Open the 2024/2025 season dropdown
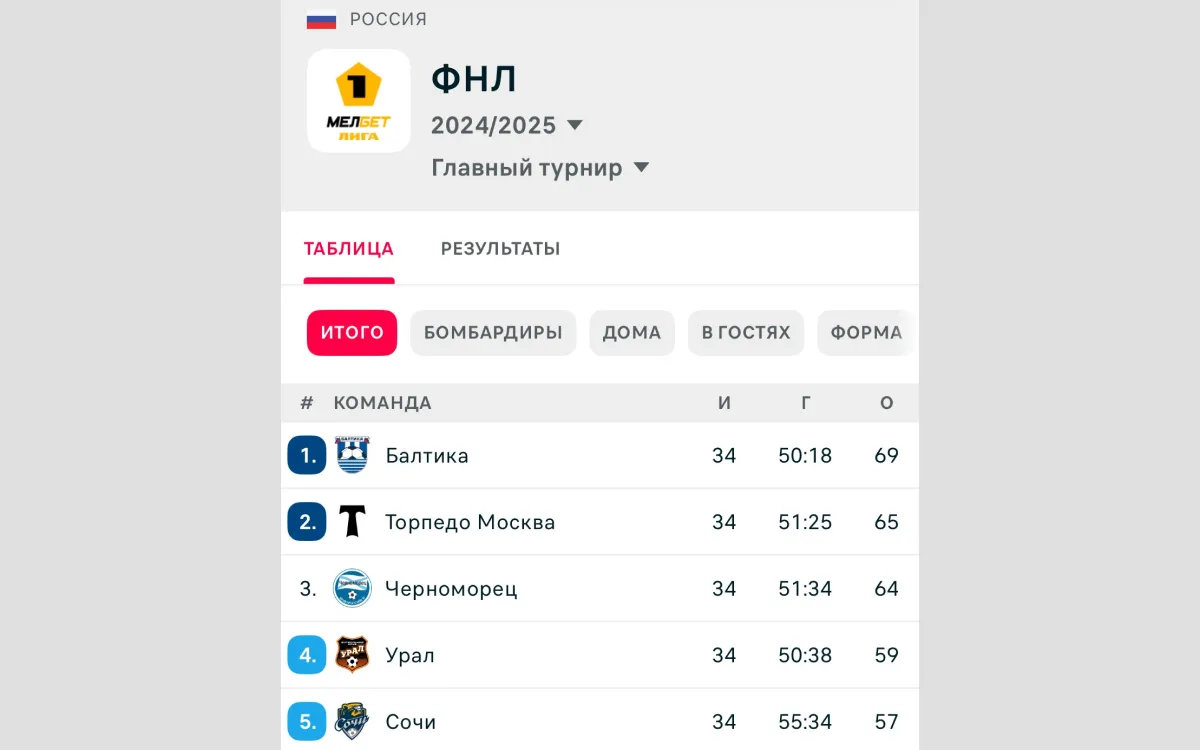The image size is (1200, 750). [507, 125]
